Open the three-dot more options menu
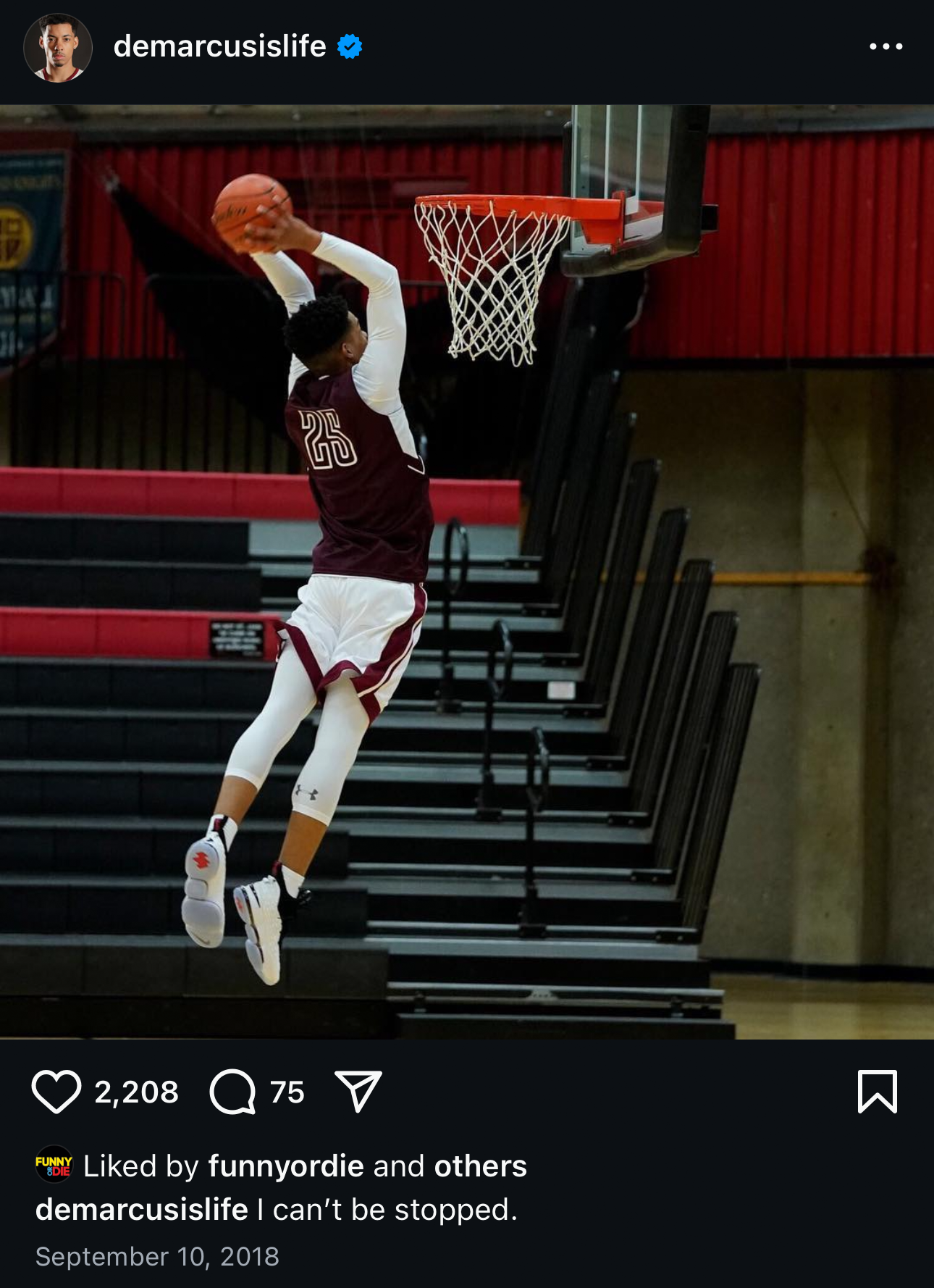This screenshot has width=934, height=1288. point(885,46)
